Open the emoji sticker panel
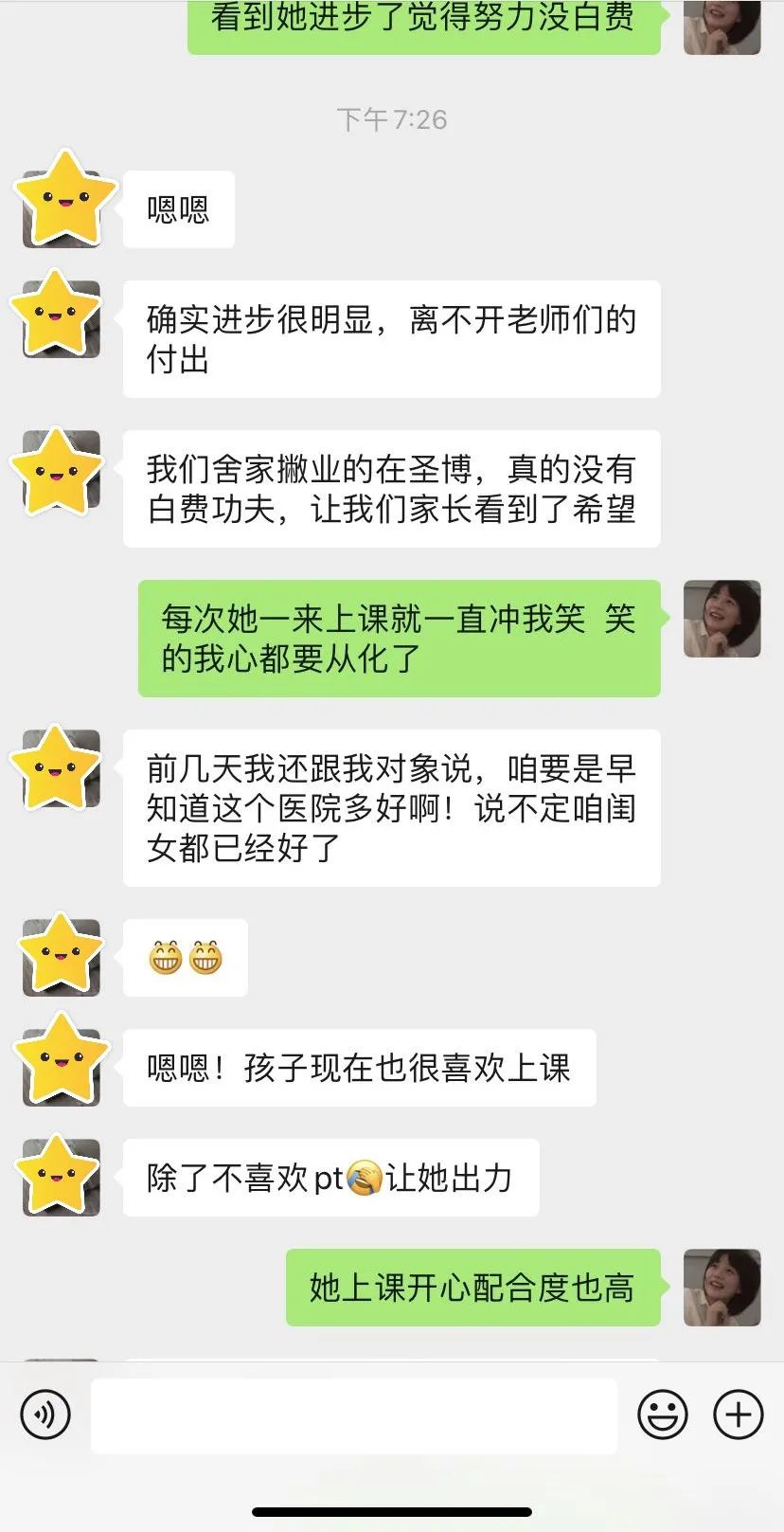The image size is (784, 1532). [x=662, y=1415]
